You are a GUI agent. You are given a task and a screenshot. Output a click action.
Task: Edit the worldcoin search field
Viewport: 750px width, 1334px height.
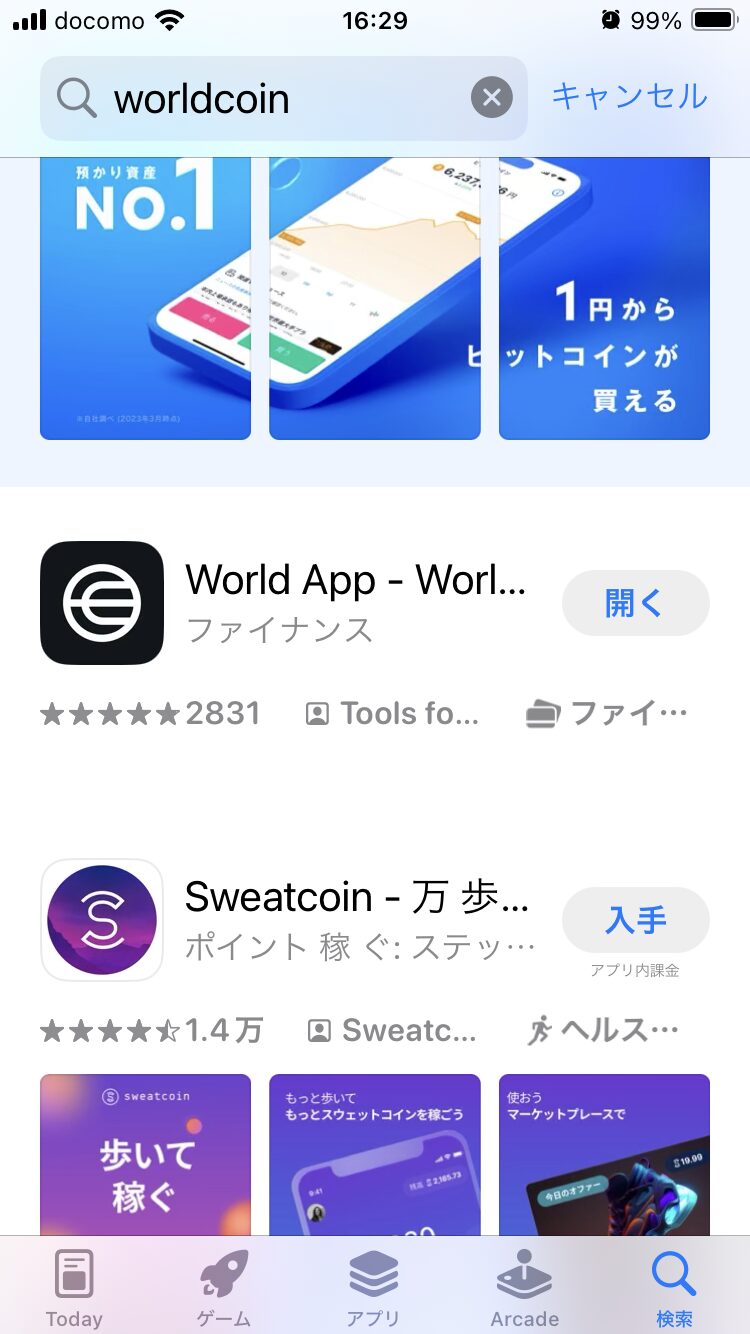(283, 98)
